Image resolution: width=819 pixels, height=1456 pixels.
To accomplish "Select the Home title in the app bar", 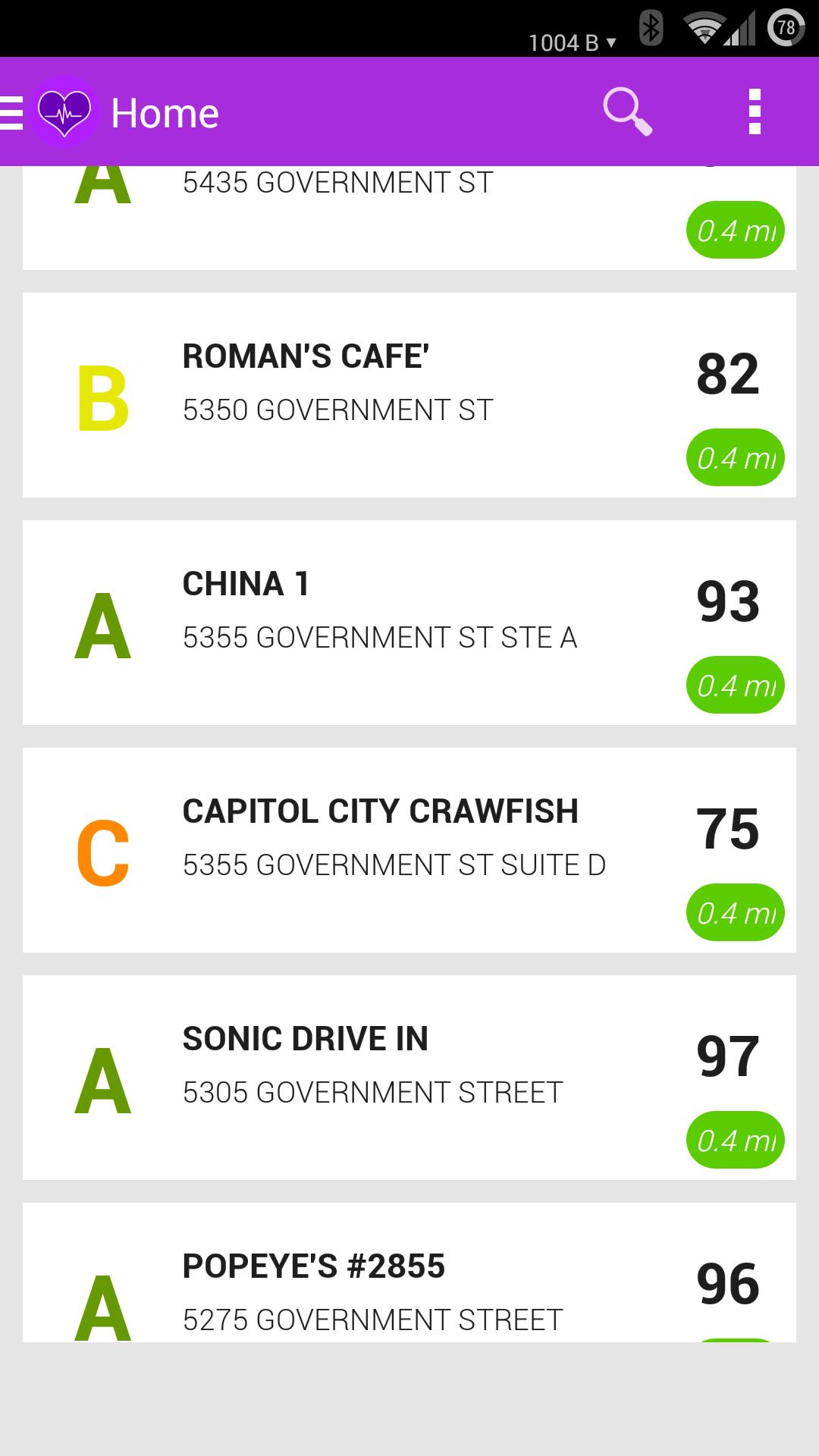I will pos(164,111).
